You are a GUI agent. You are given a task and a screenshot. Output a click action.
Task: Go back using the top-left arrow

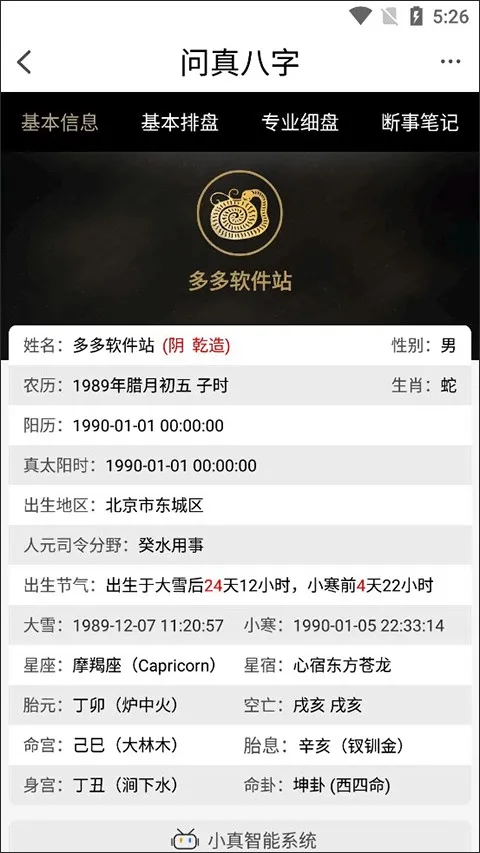(x=24, y=62)
